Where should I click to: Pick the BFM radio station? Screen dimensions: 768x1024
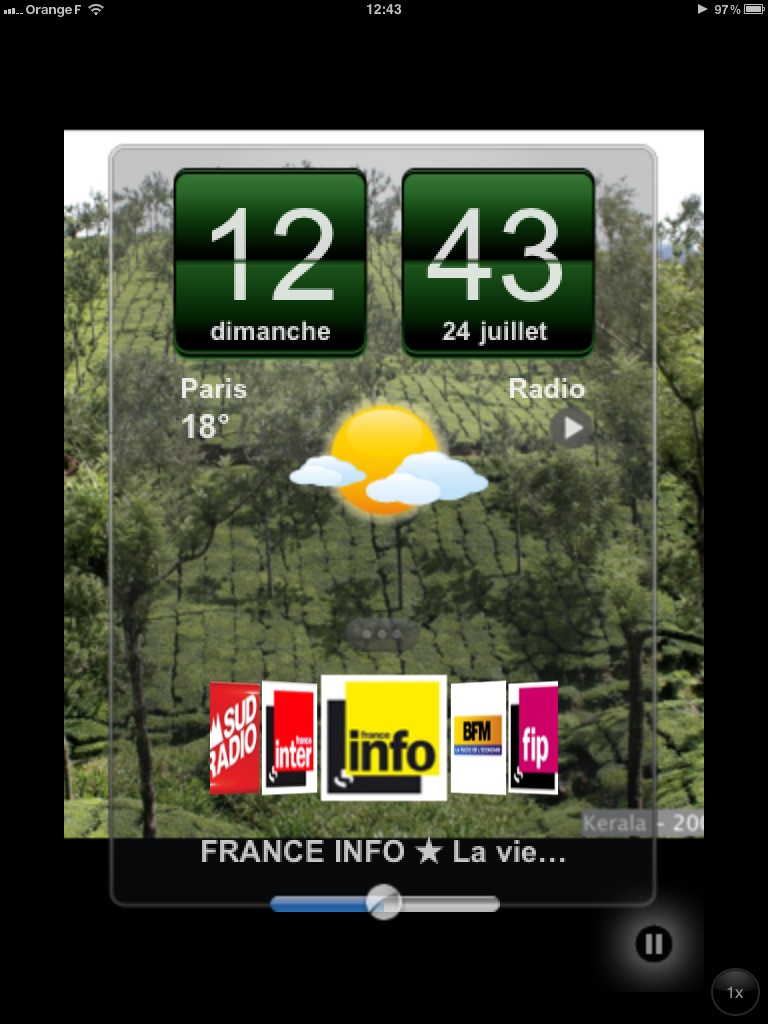point(478,738)
